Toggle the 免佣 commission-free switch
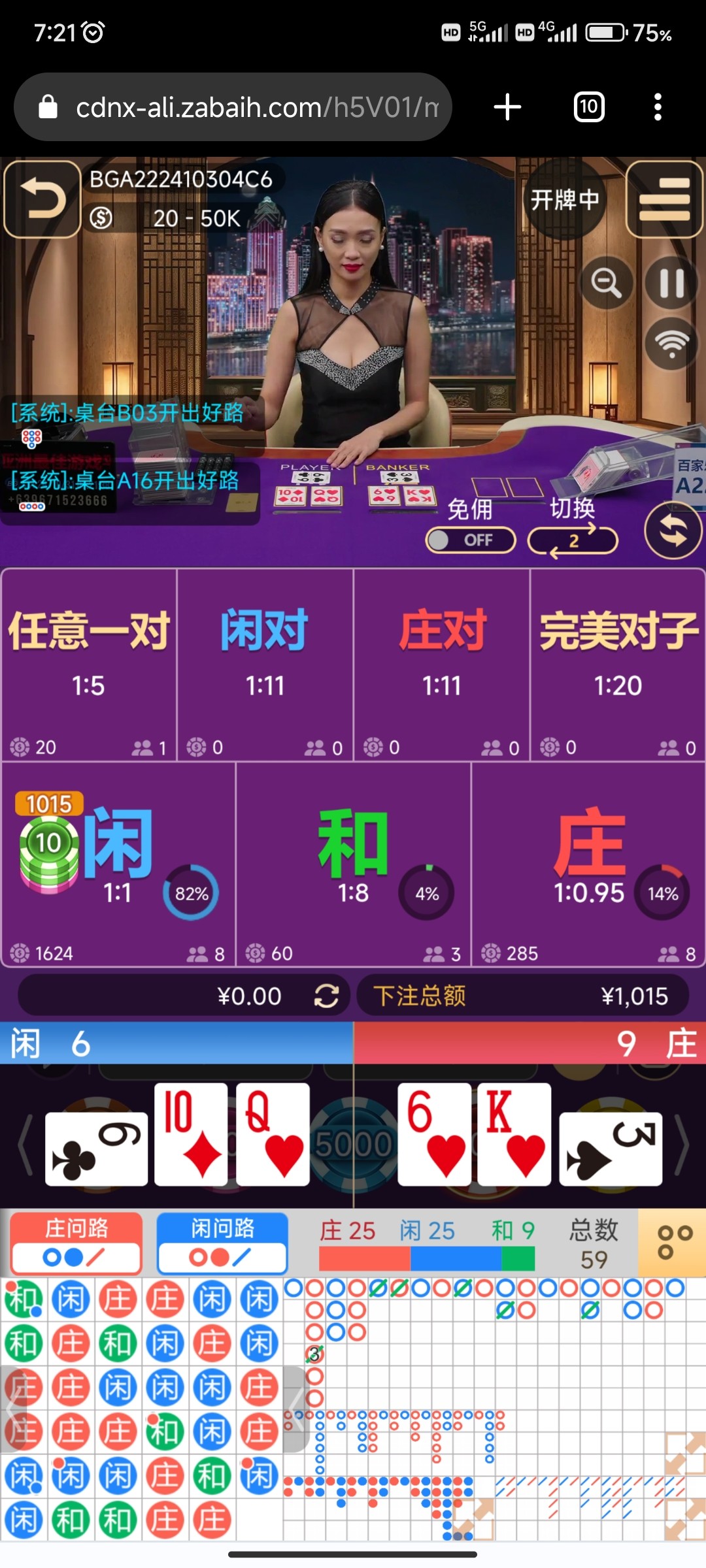The width and height of the screenshot is (706, 1568). coord(470,540)
